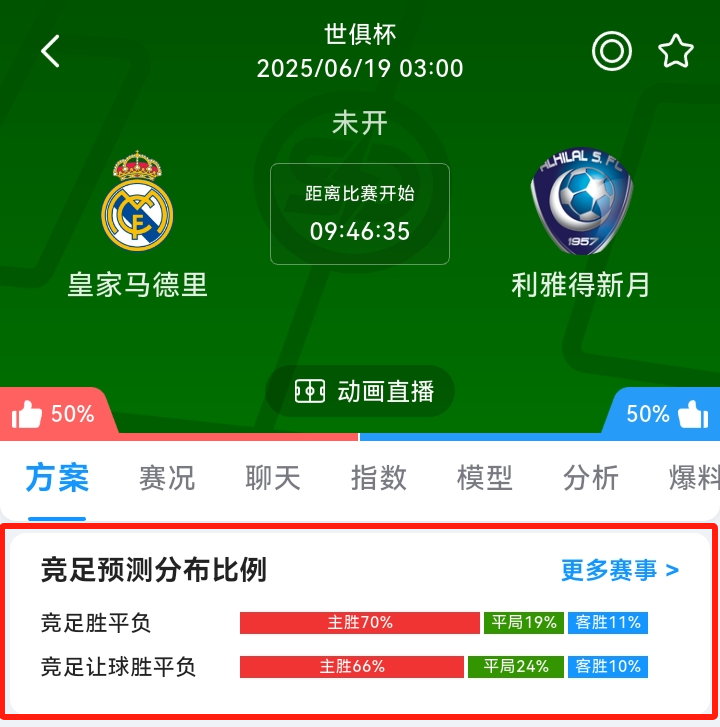Viewport: 720px width, 727px height.
Task: View the 模型 tab
Action: [485, 478]
